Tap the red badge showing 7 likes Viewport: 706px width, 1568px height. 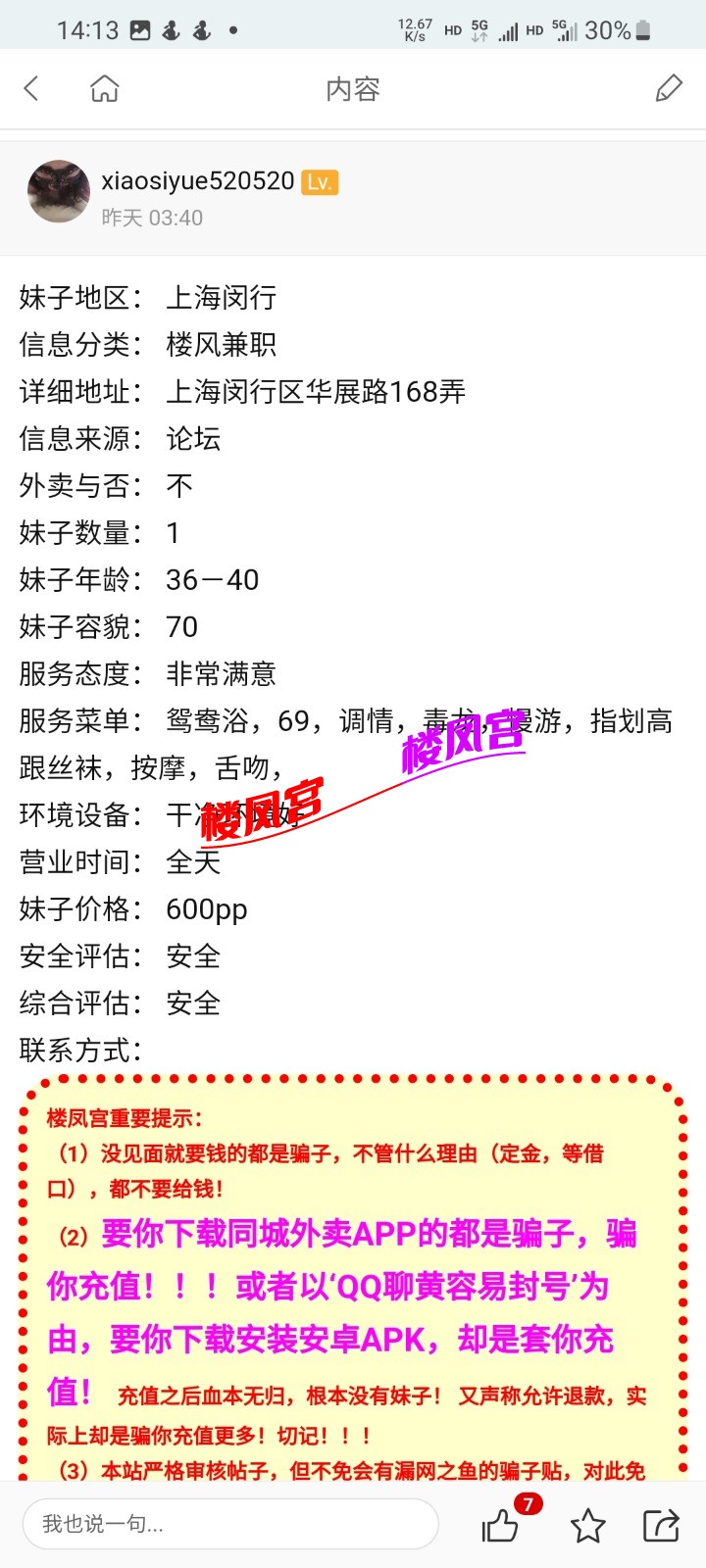click(527, 1504)
